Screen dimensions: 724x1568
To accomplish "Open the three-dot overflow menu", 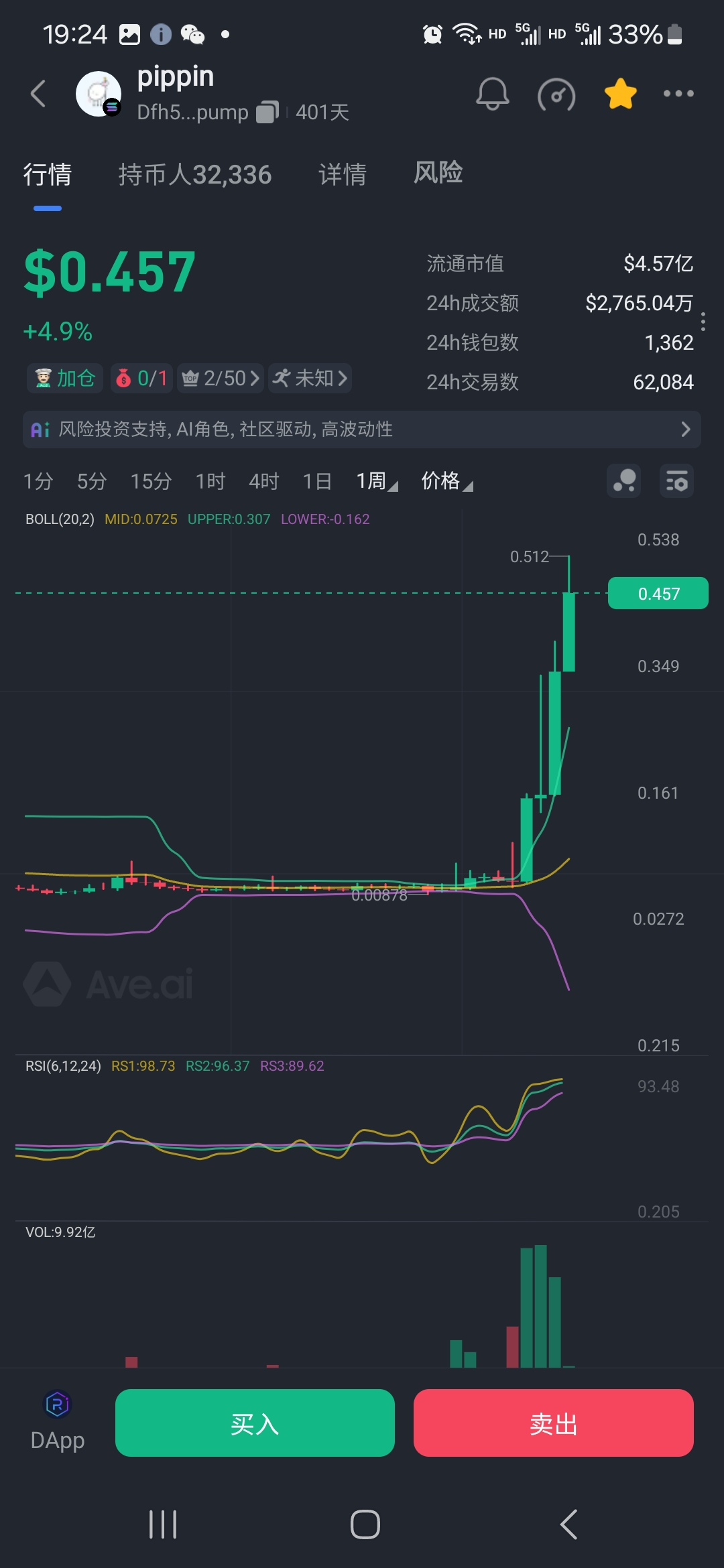I will pyautogui.click(x=678, y=94).
